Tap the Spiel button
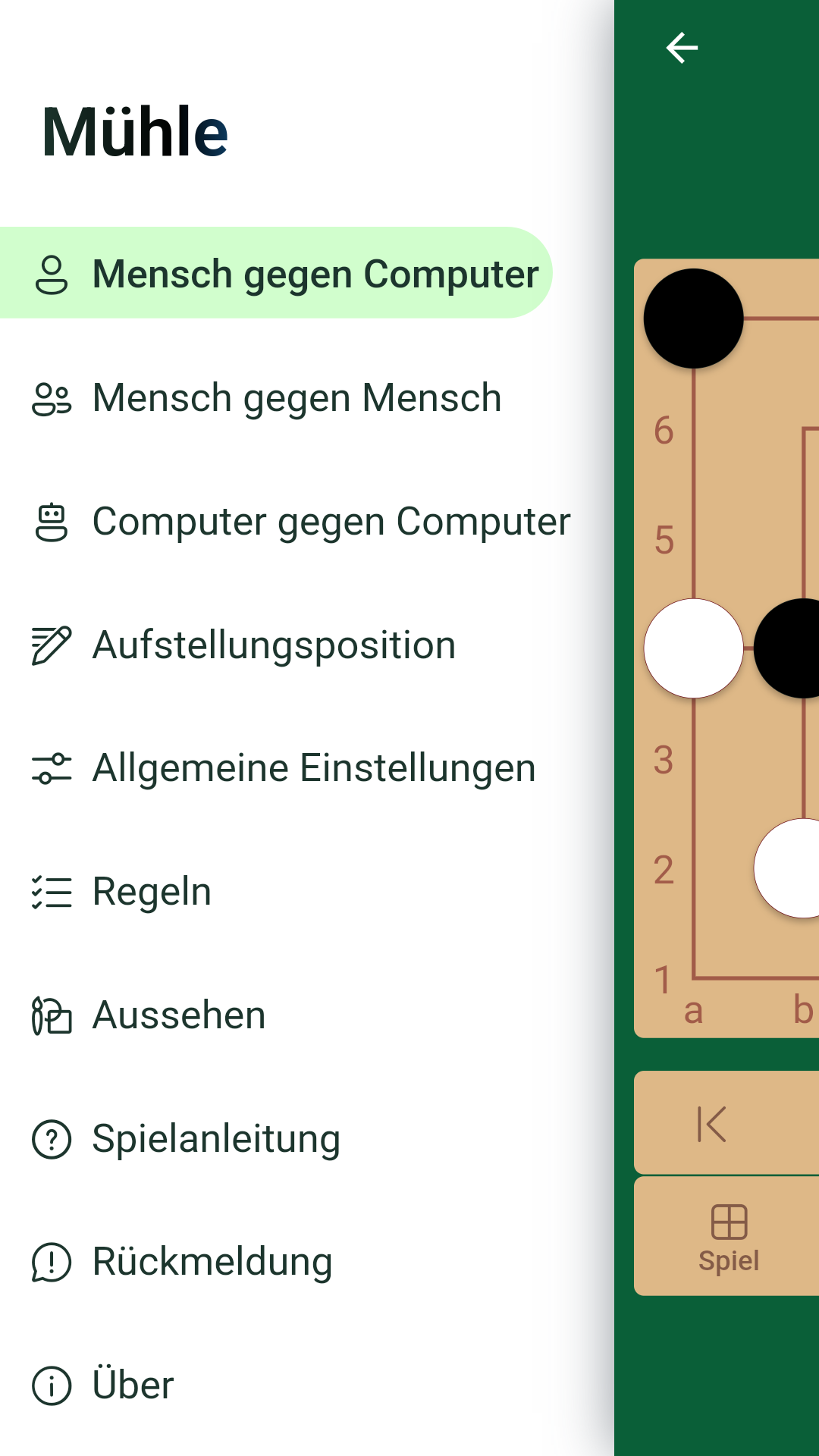 tap(728, 1237)
